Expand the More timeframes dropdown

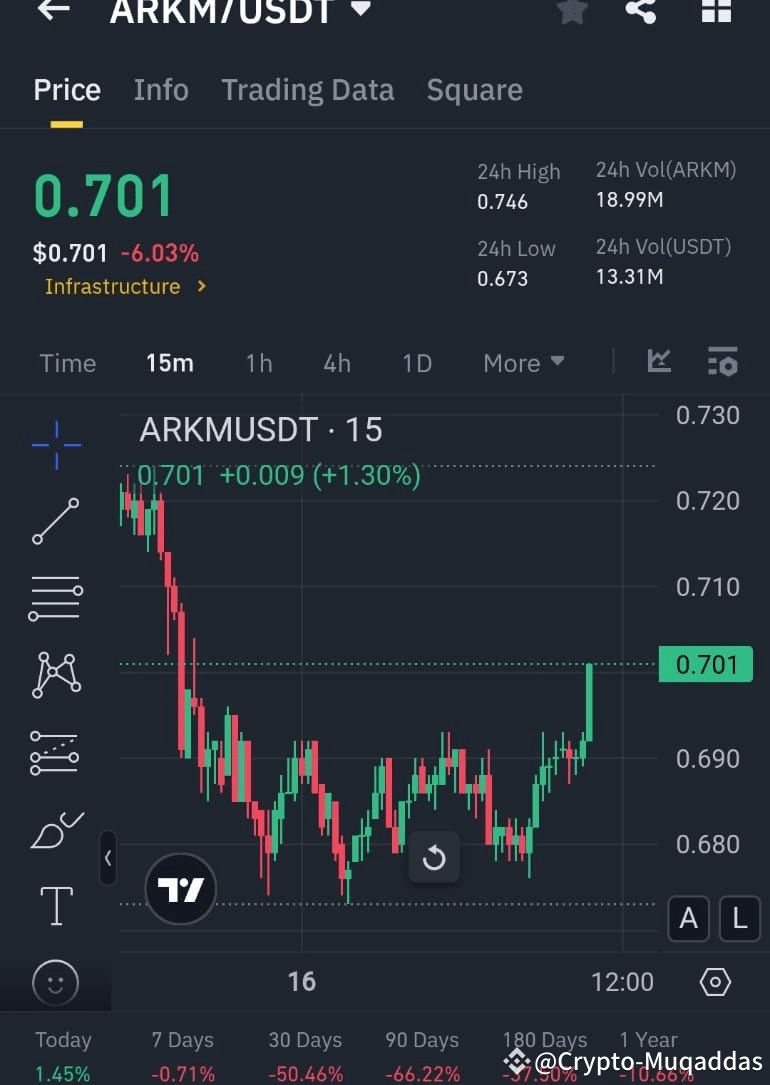523,362
